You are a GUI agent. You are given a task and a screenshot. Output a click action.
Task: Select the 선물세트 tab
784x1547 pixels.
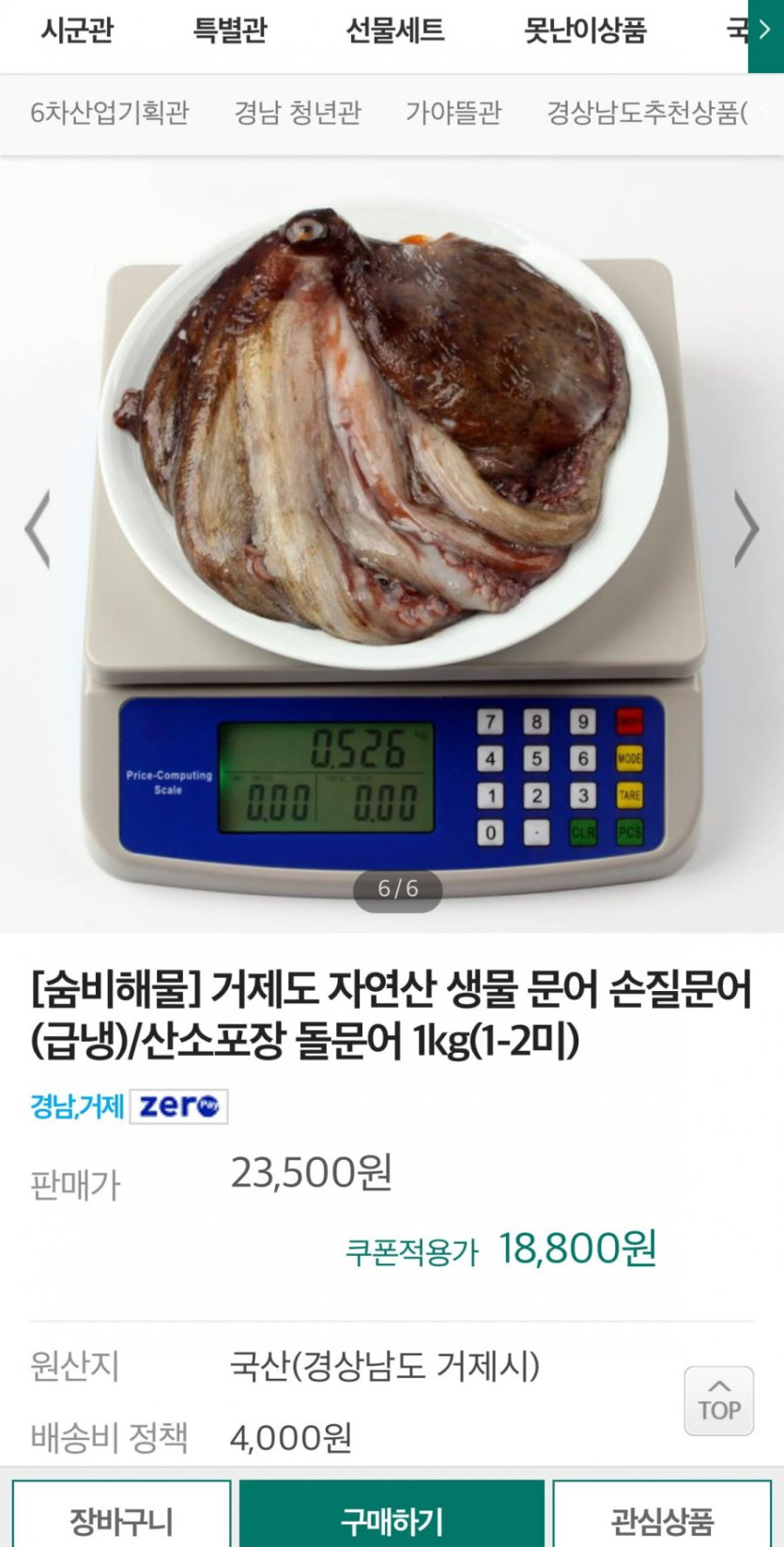pos(394,31)
